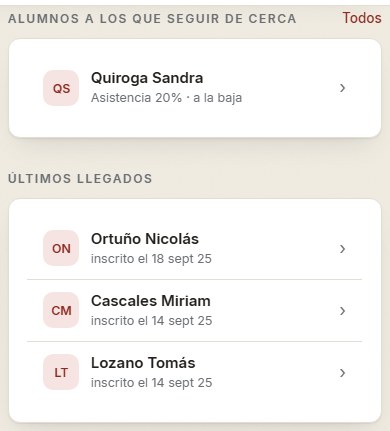Open the Todos link for students to watch
The width and height of the screenshot is (390, 431).
[362, 18]
